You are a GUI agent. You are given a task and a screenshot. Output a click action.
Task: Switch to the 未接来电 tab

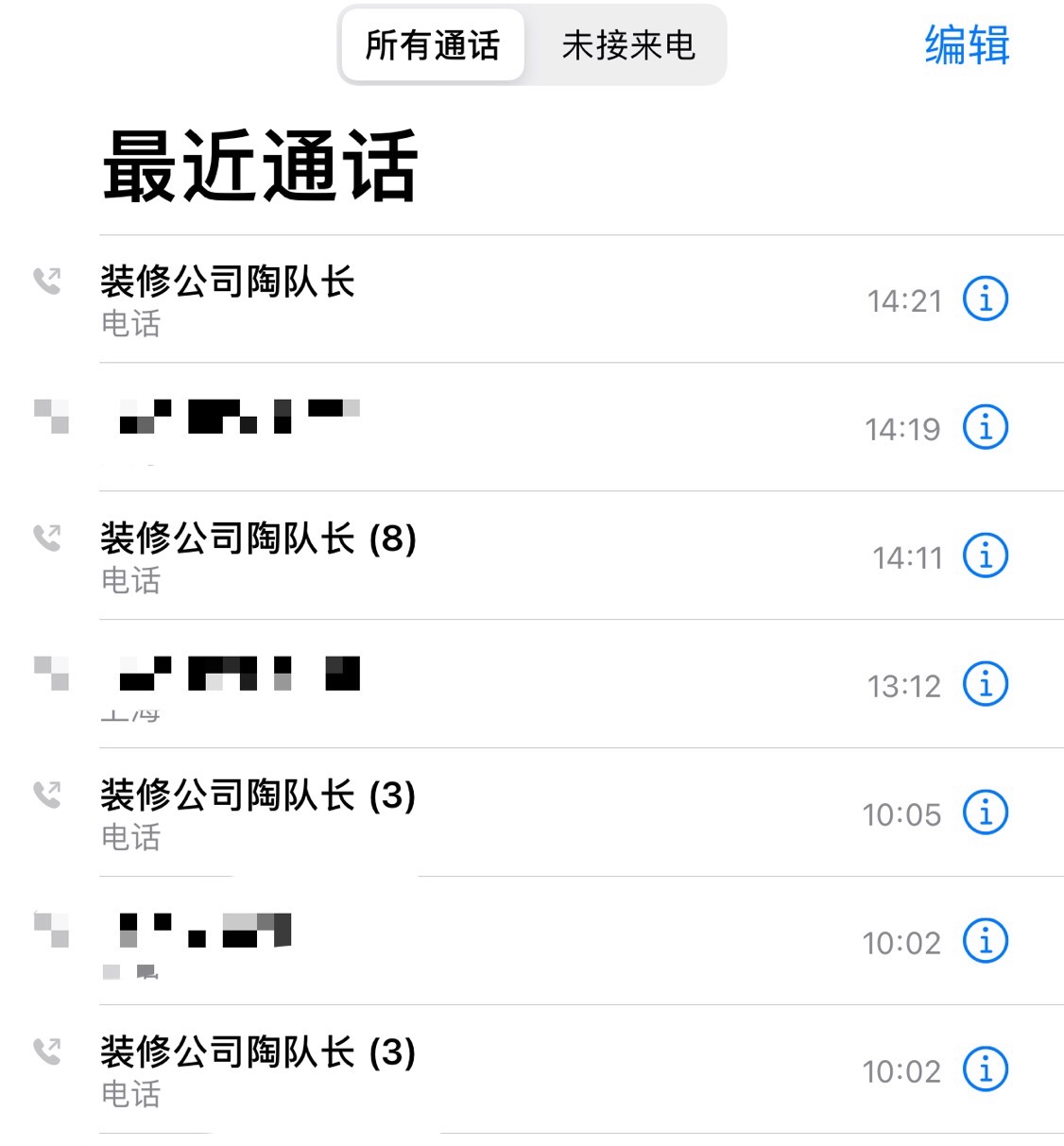[627, 45]
